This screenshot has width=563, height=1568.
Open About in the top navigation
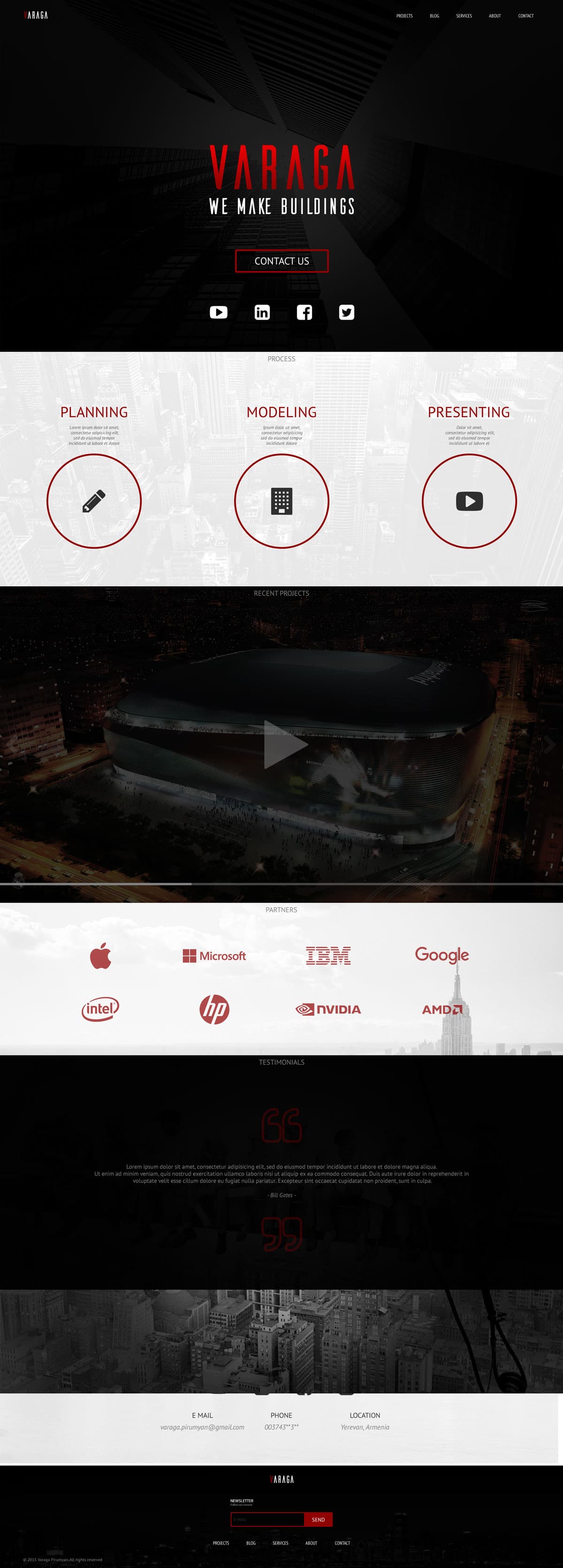point(495,16)
